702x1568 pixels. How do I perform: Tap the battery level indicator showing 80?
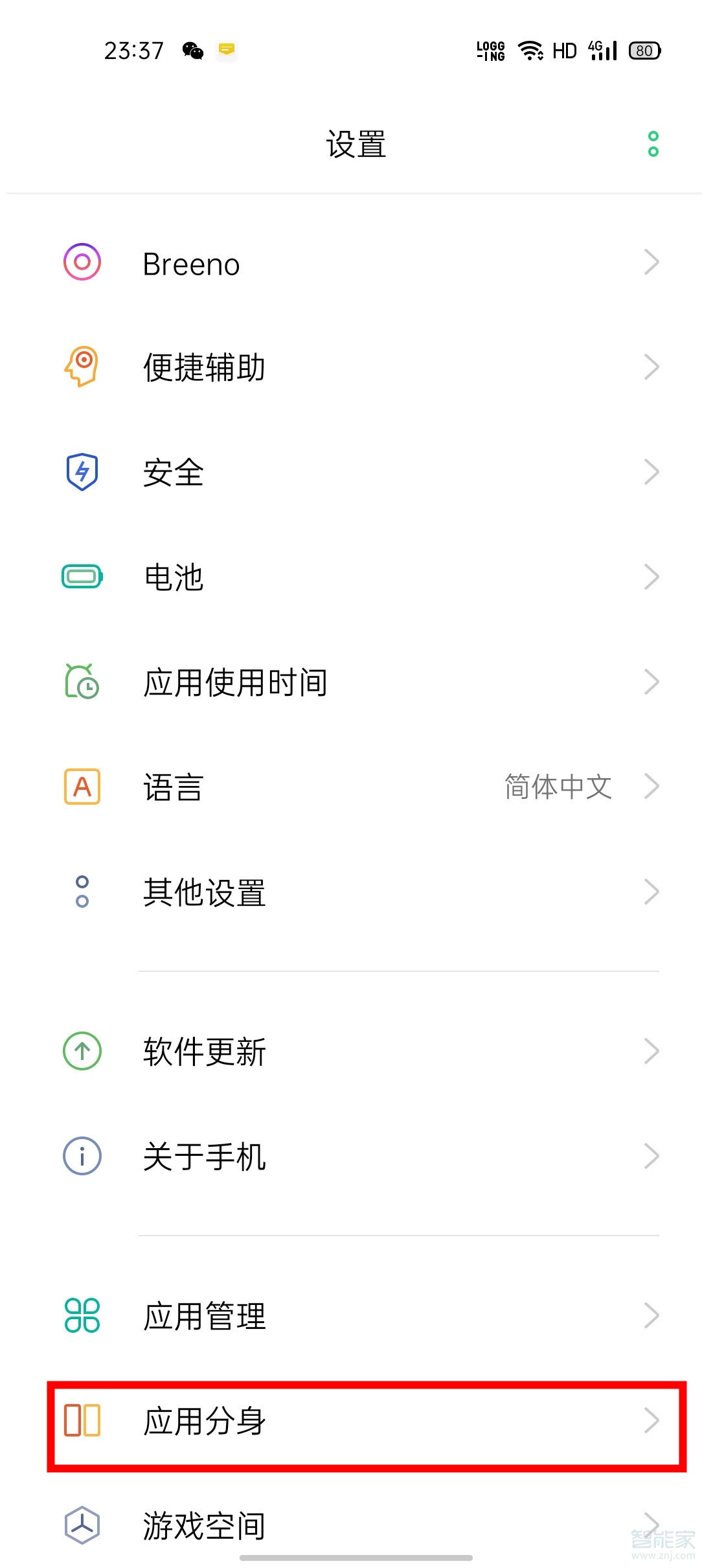click(x=645, y=51)
